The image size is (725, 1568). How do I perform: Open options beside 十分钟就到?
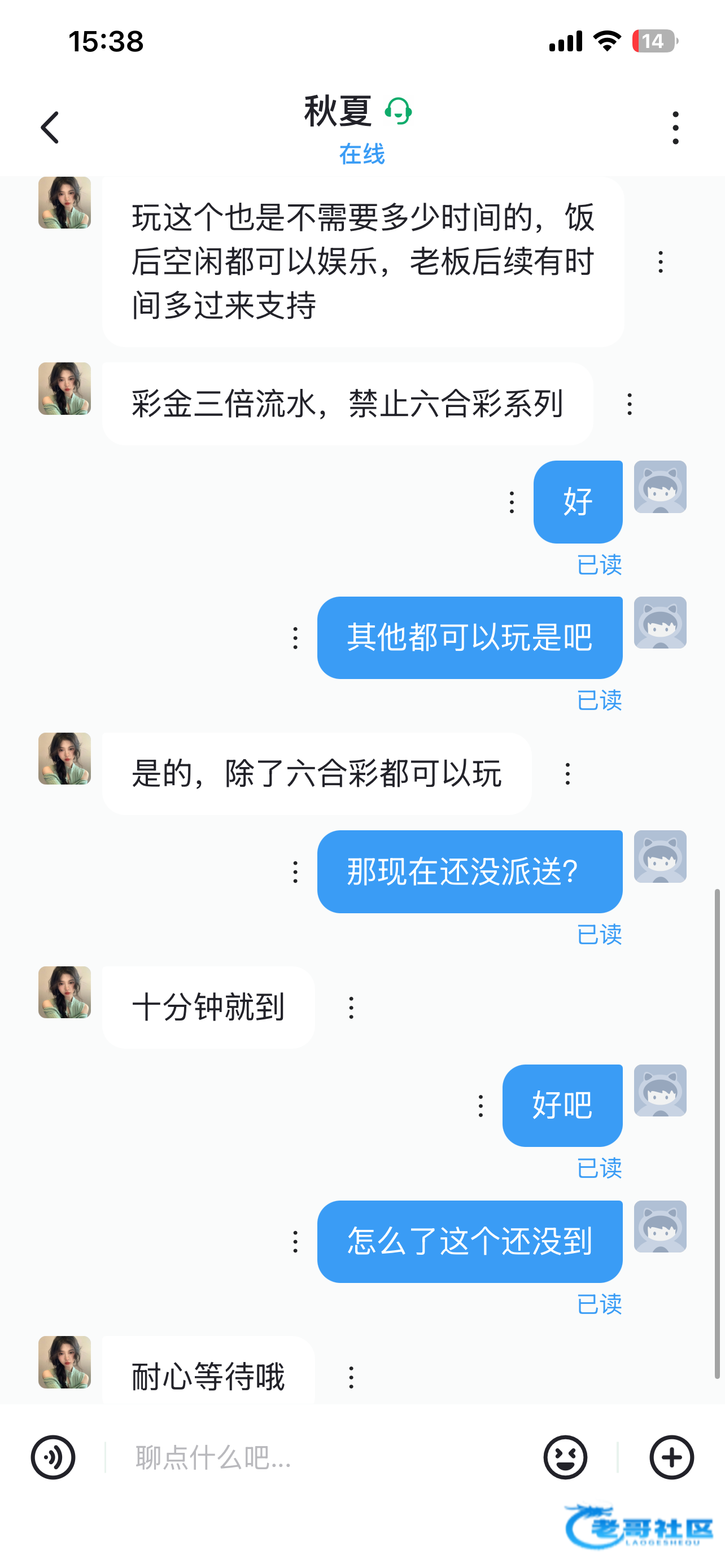click(351, 1008)
